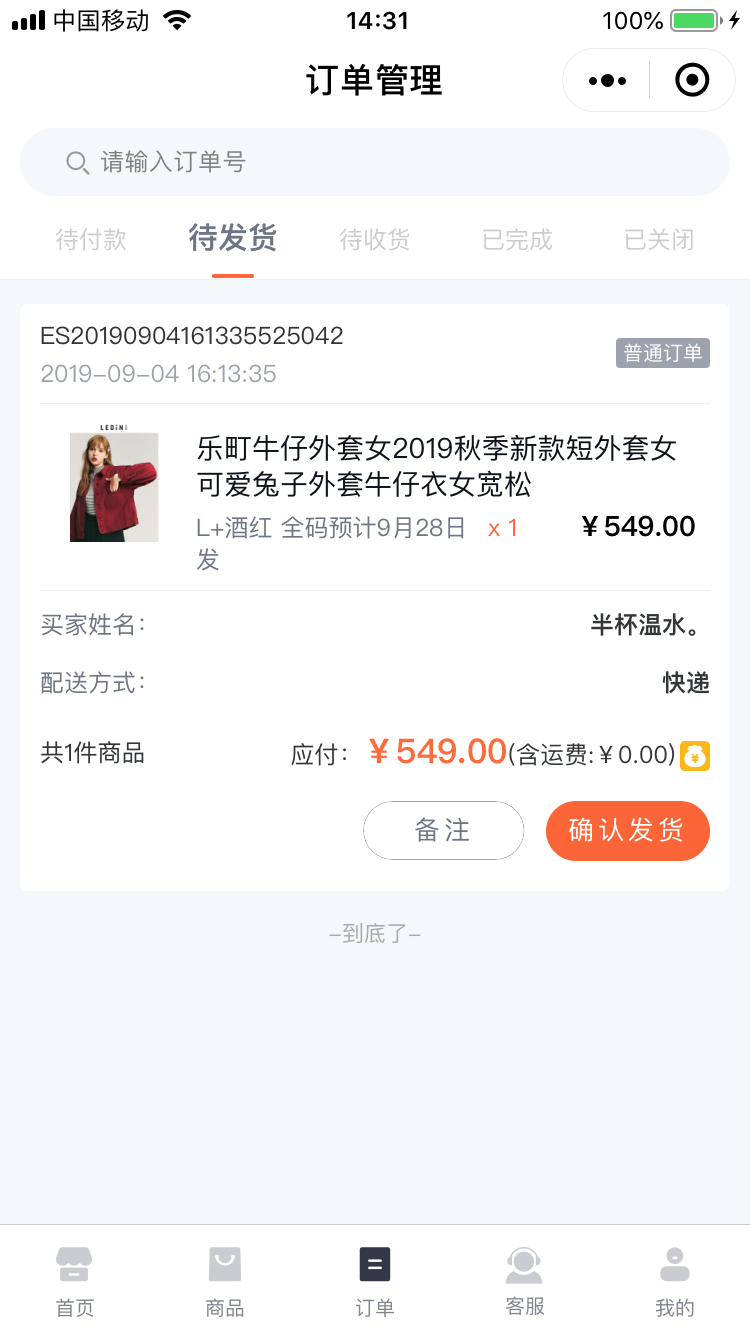
Task: Select the 订单 orders tab
Action: tap(375, 1280)
